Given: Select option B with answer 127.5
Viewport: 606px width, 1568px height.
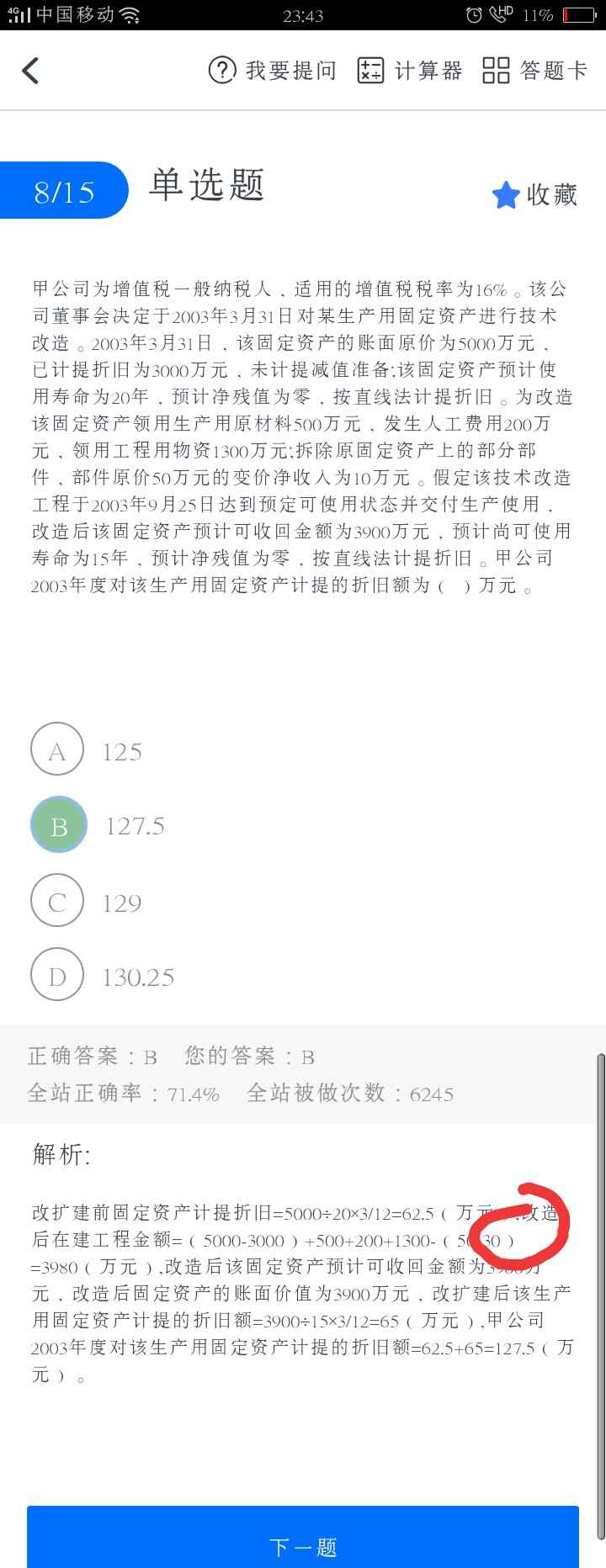Looking at the screenshot, I should coord(59,826).
